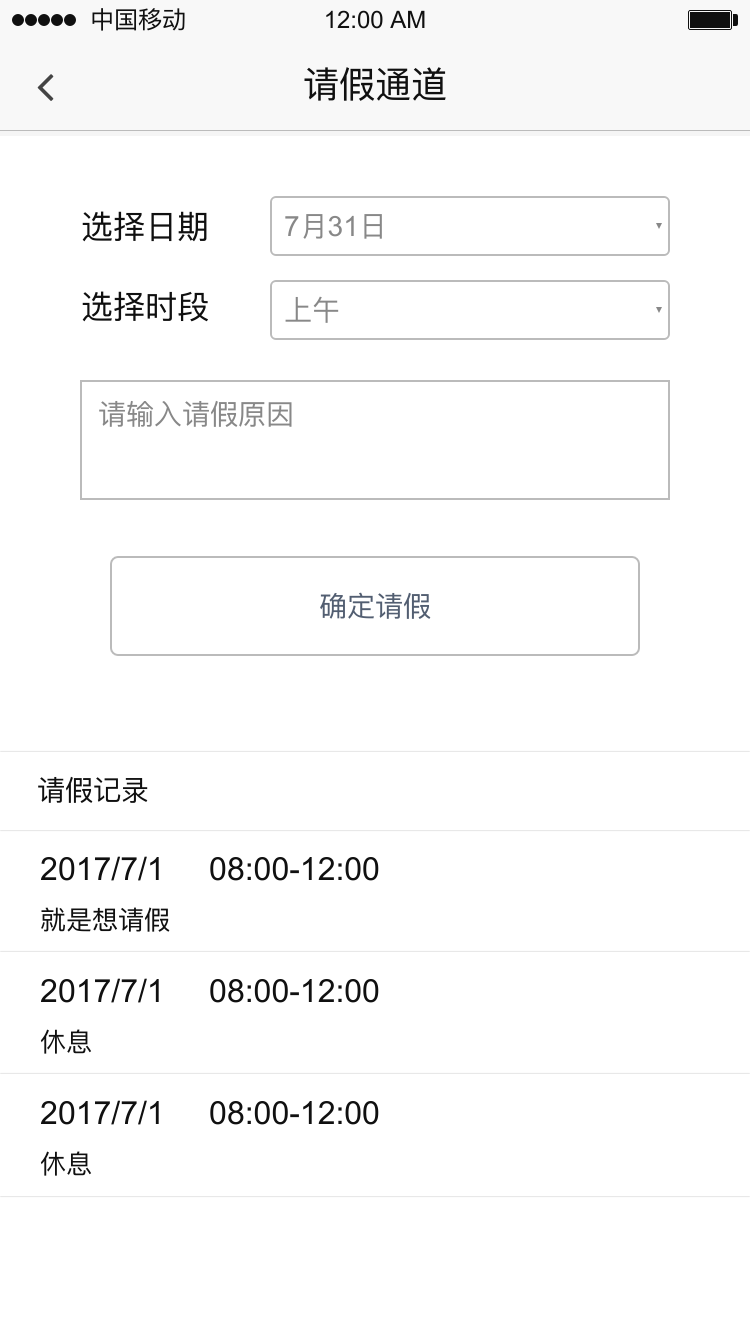Open the 选择日期 dropdown showing 7月31日
The image size is (750, 1334).
(x=469, y=226)
